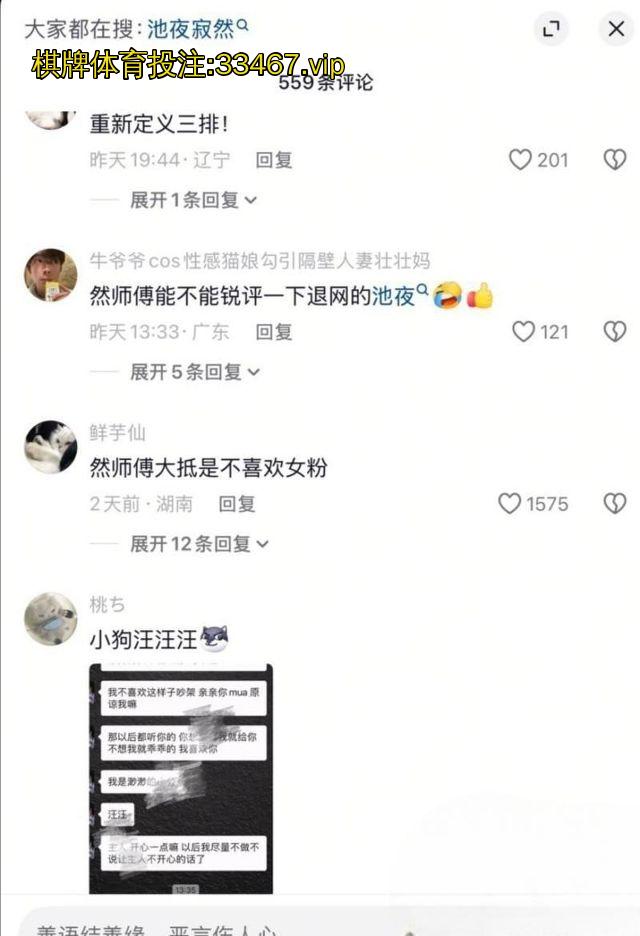Like the comment with 121 likes
This screenshot has height=936, width=640.
click(x=524, y=332)
